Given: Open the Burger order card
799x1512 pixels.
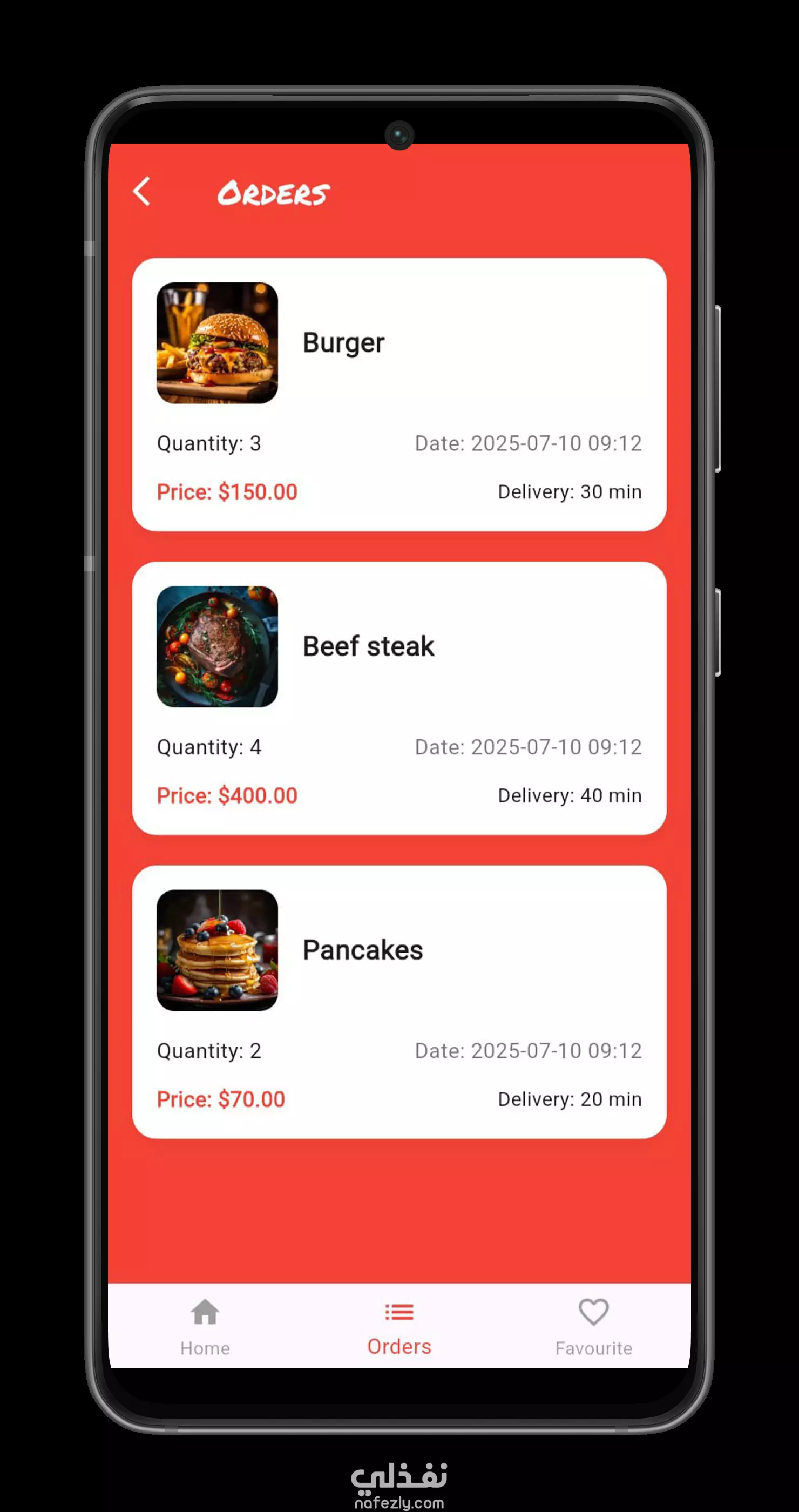Looking at the screenshot, I should click(x=399, y=394).
